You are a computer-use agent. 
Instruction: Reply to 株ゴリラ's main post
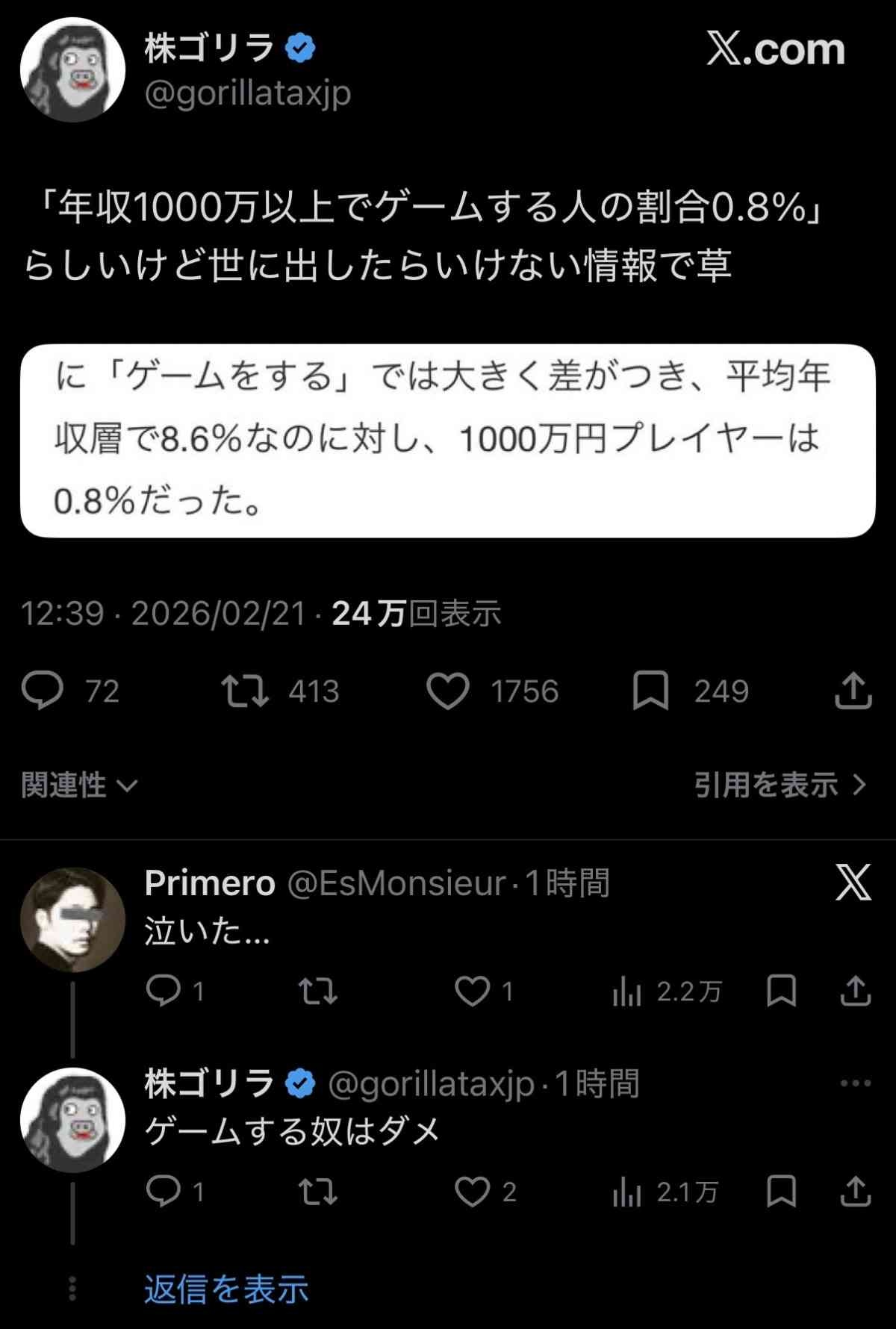click(43, 691)
